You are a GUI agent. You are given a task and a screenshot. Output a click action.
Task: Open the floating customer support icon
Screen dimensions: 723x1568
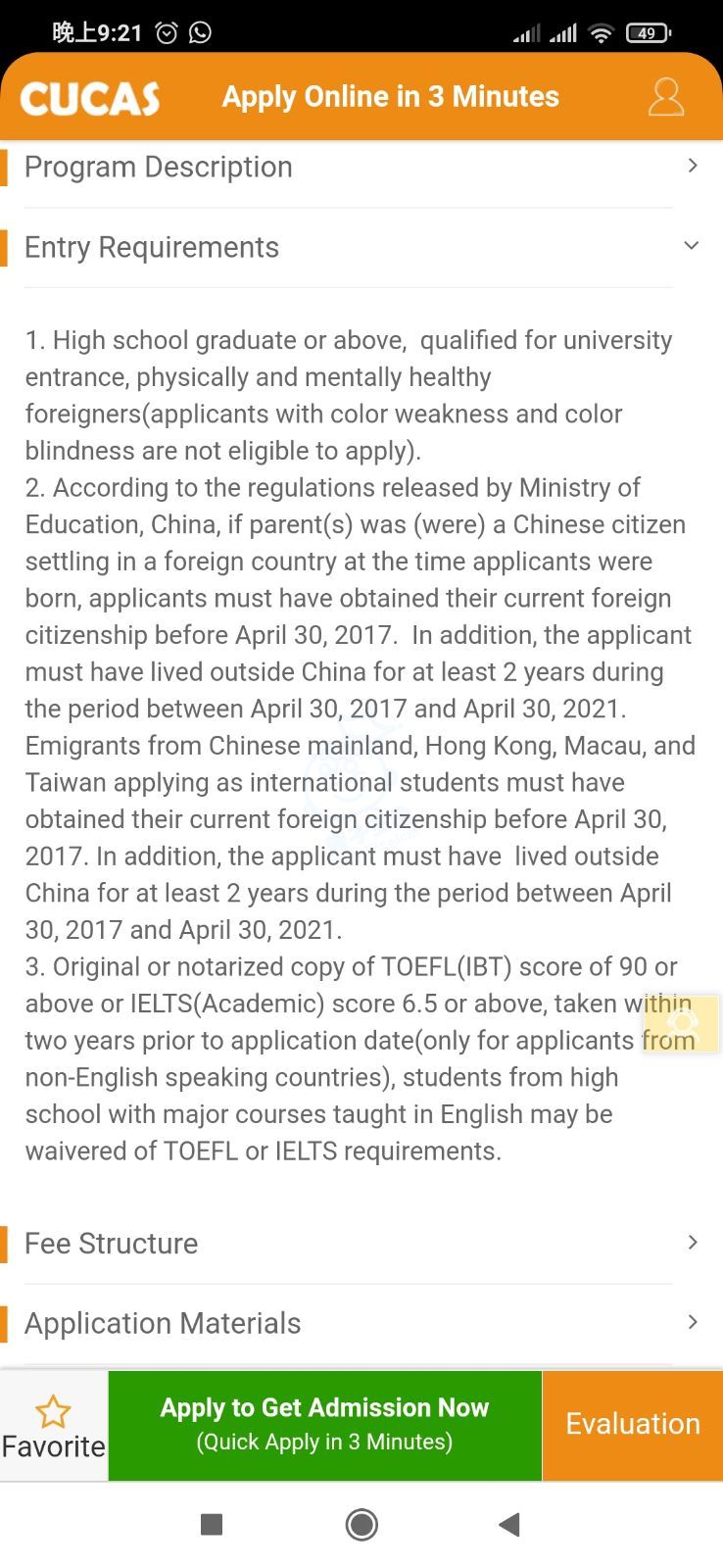tap(682, 1023)
